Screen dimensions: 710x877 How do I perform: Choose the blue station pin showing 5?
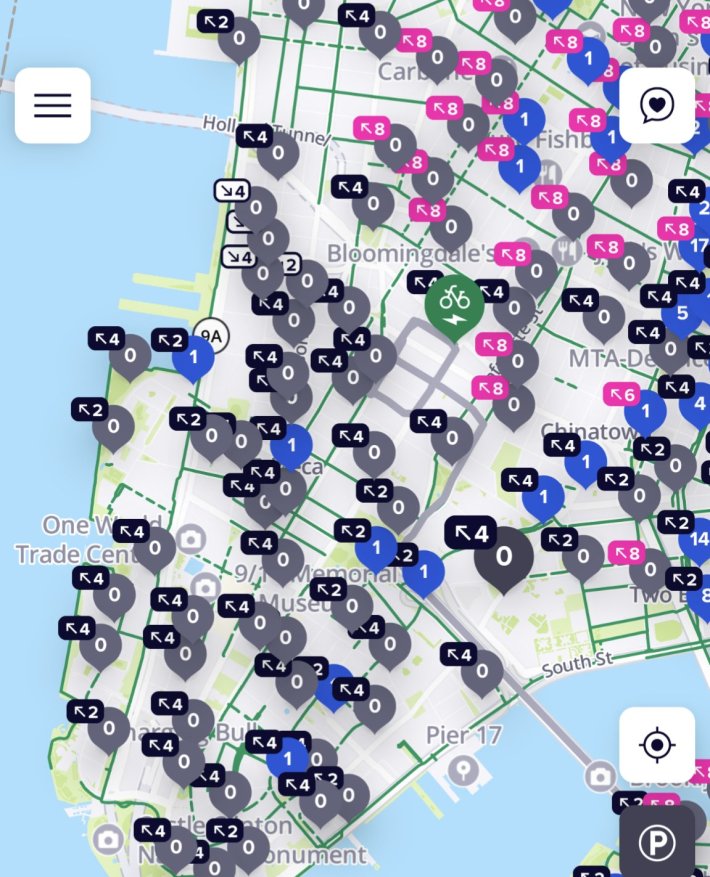[x=681, y=314]
